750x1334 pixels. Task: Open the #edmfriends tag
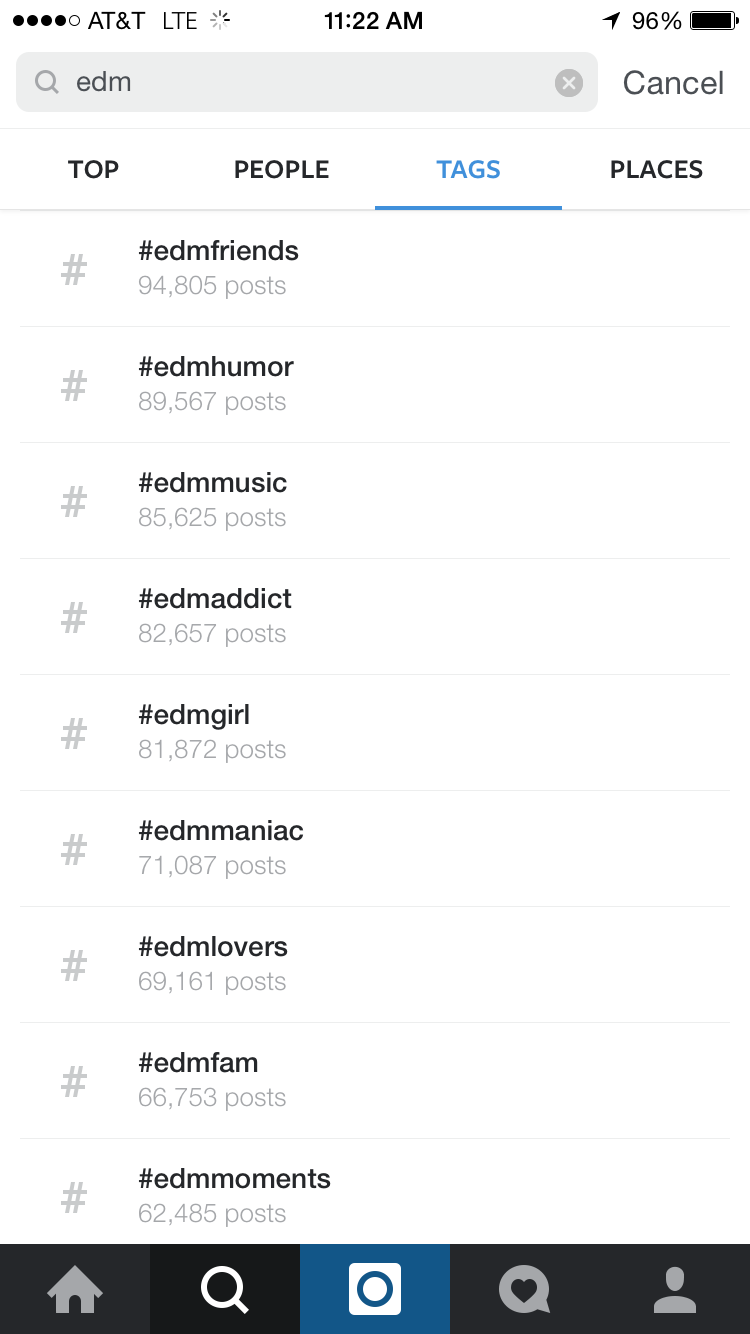point(375,269)
